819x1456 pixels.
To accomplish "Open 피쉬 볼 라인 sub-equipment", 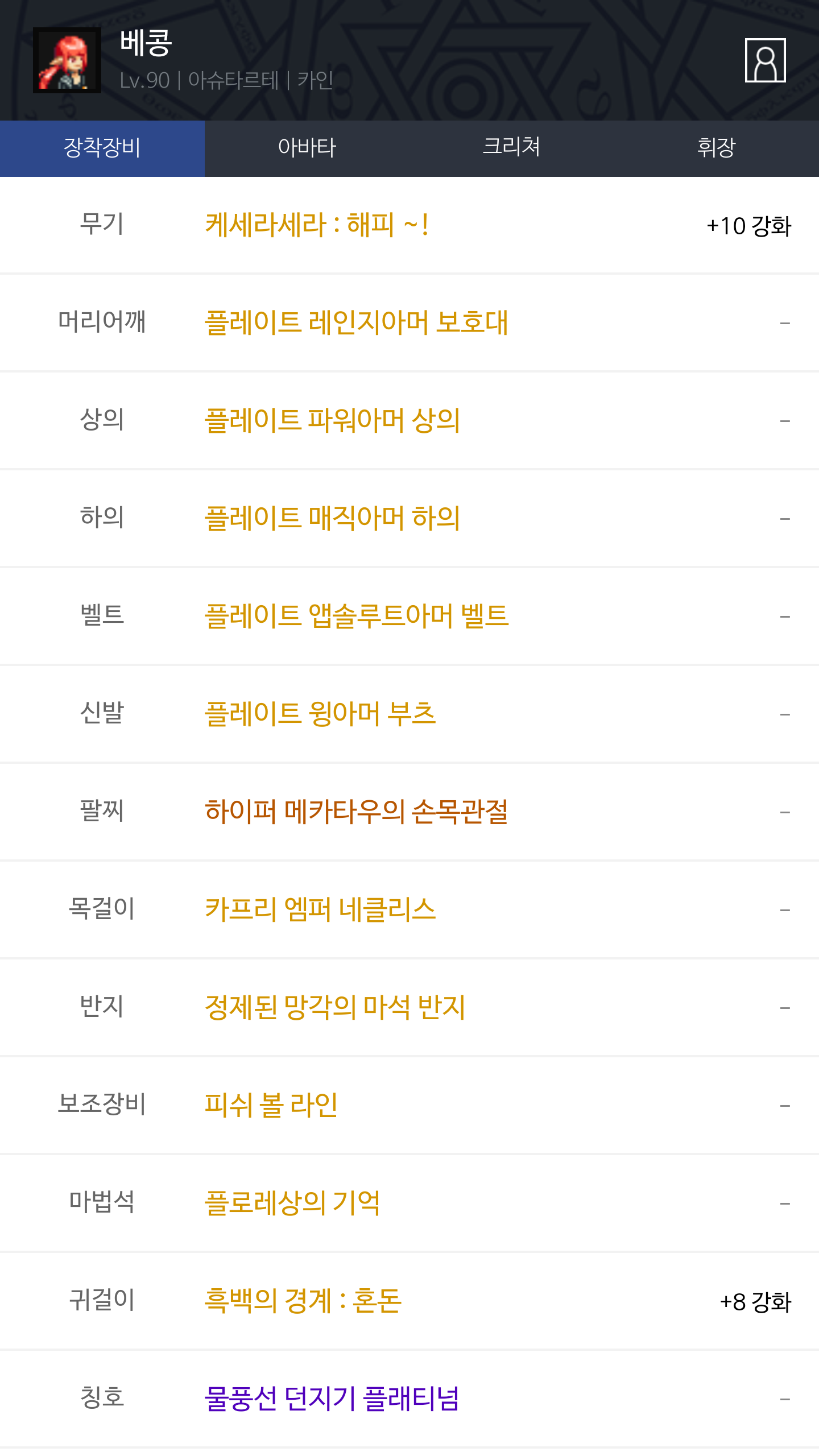I will point(271,1105).
